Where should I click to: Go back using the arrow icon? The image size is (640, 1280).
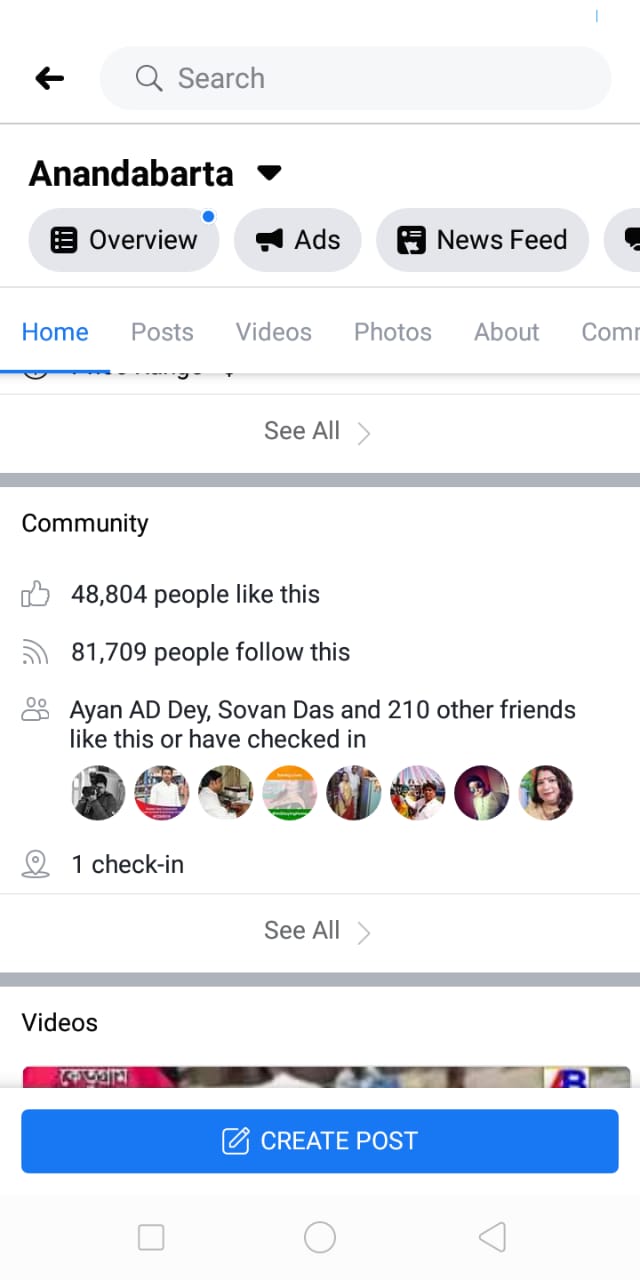point(49,78)
